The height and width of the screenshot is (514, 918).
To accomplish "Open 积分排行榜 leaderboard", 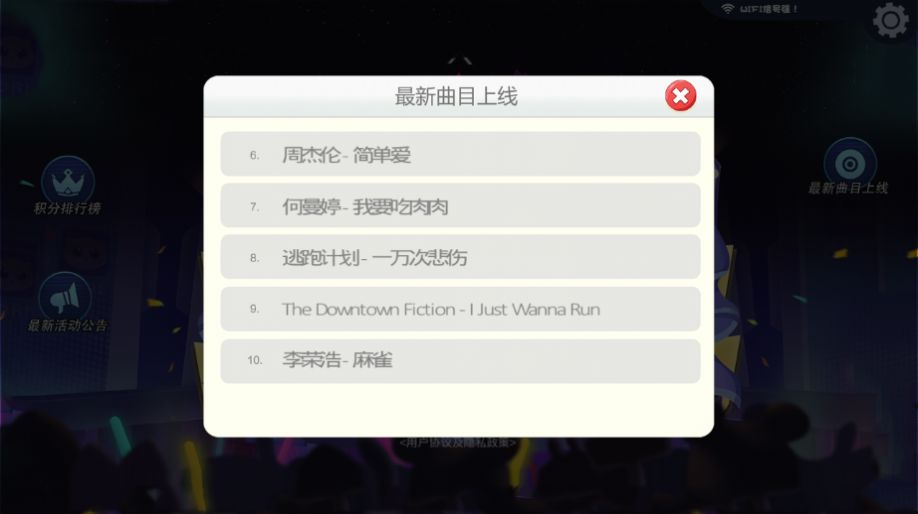I will [67, 183].
